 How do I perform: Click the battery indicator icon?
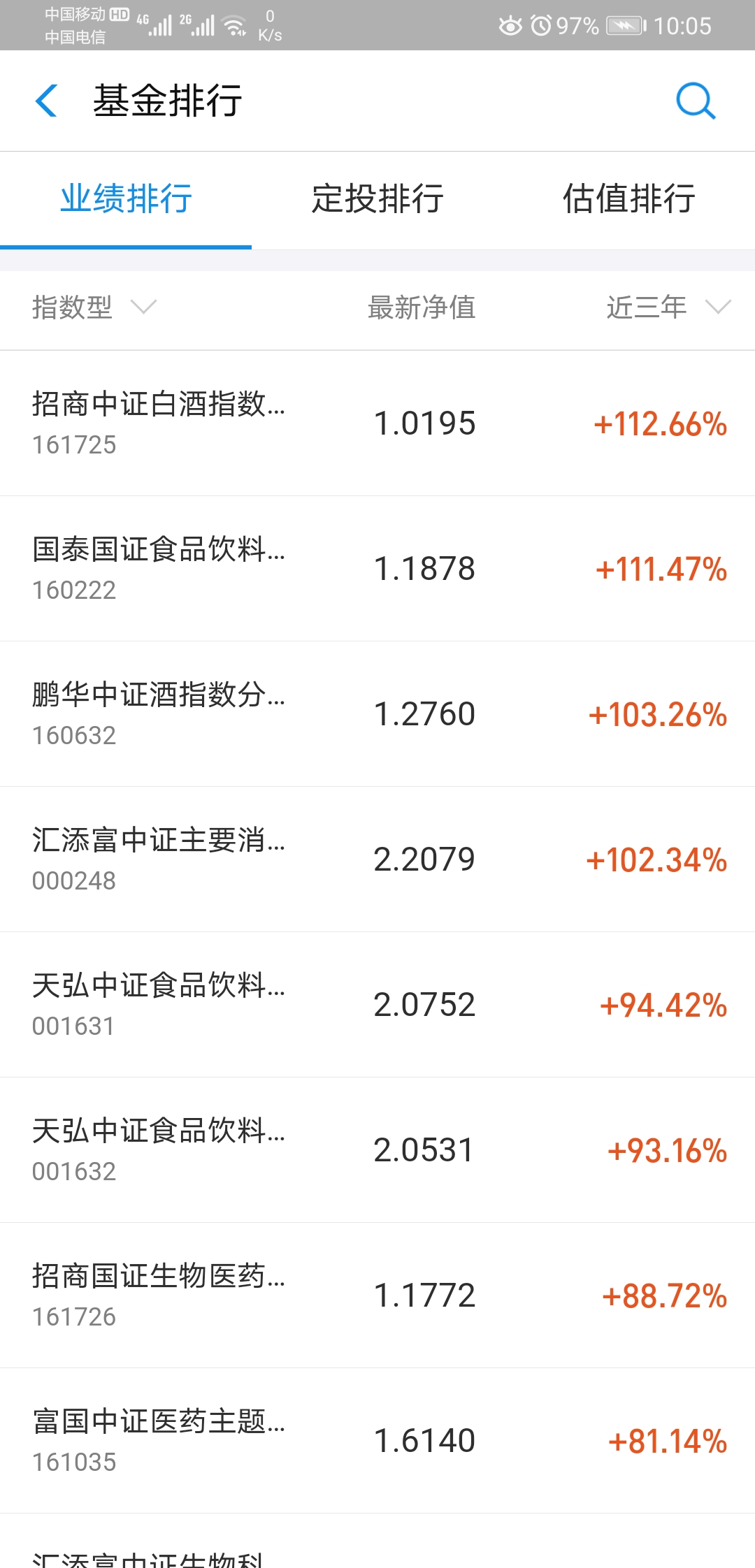624,24
